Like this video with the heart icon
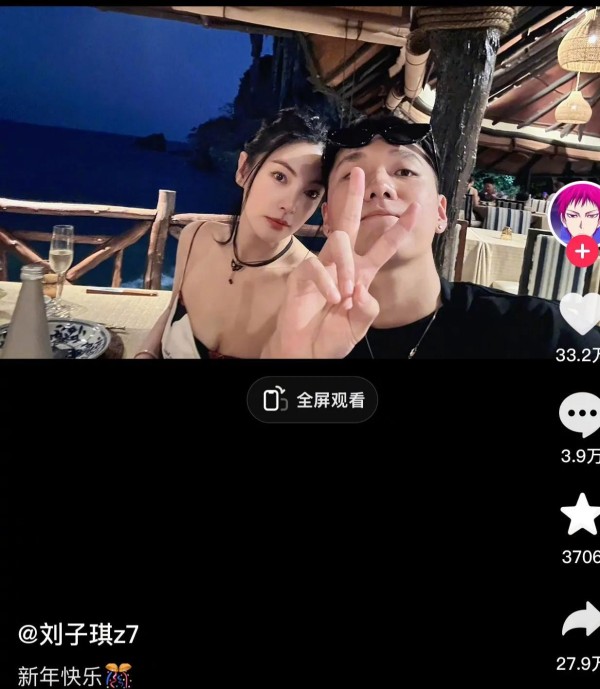The width and height of the screenshot is (600, 689). point(580,314)
